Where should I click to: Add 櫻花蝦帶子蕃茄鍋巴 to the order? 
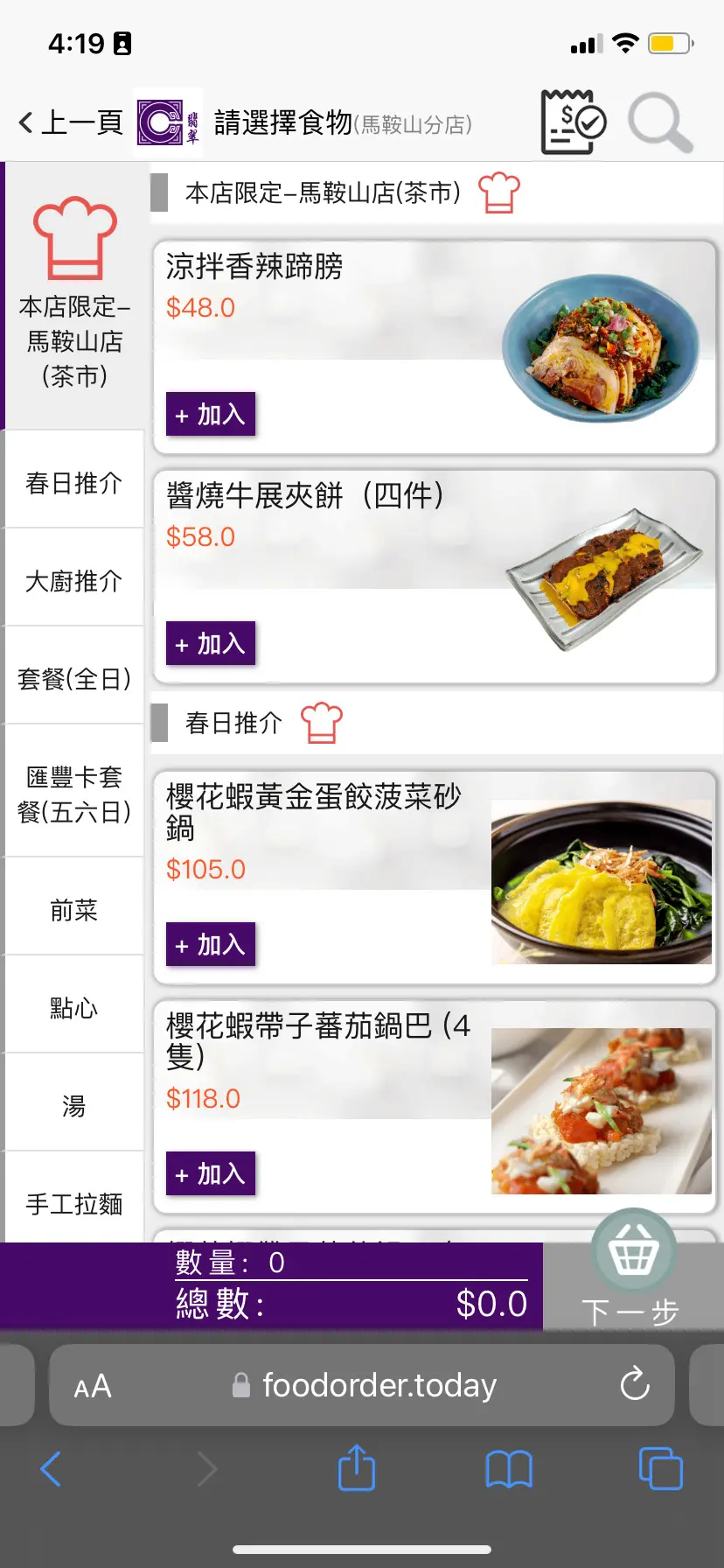[x=211, y=1173]
